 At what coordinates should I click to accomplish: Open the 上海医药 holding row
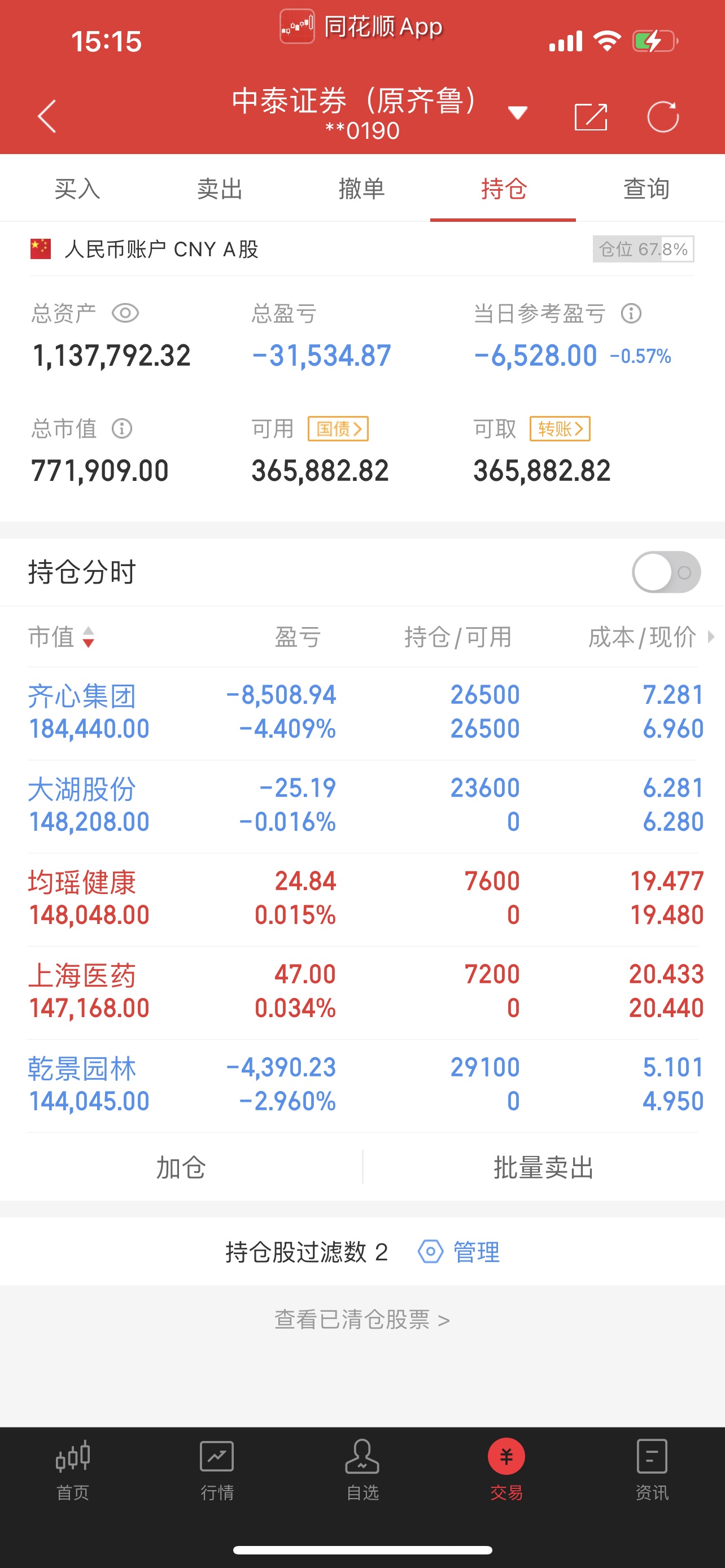(363, 992)
